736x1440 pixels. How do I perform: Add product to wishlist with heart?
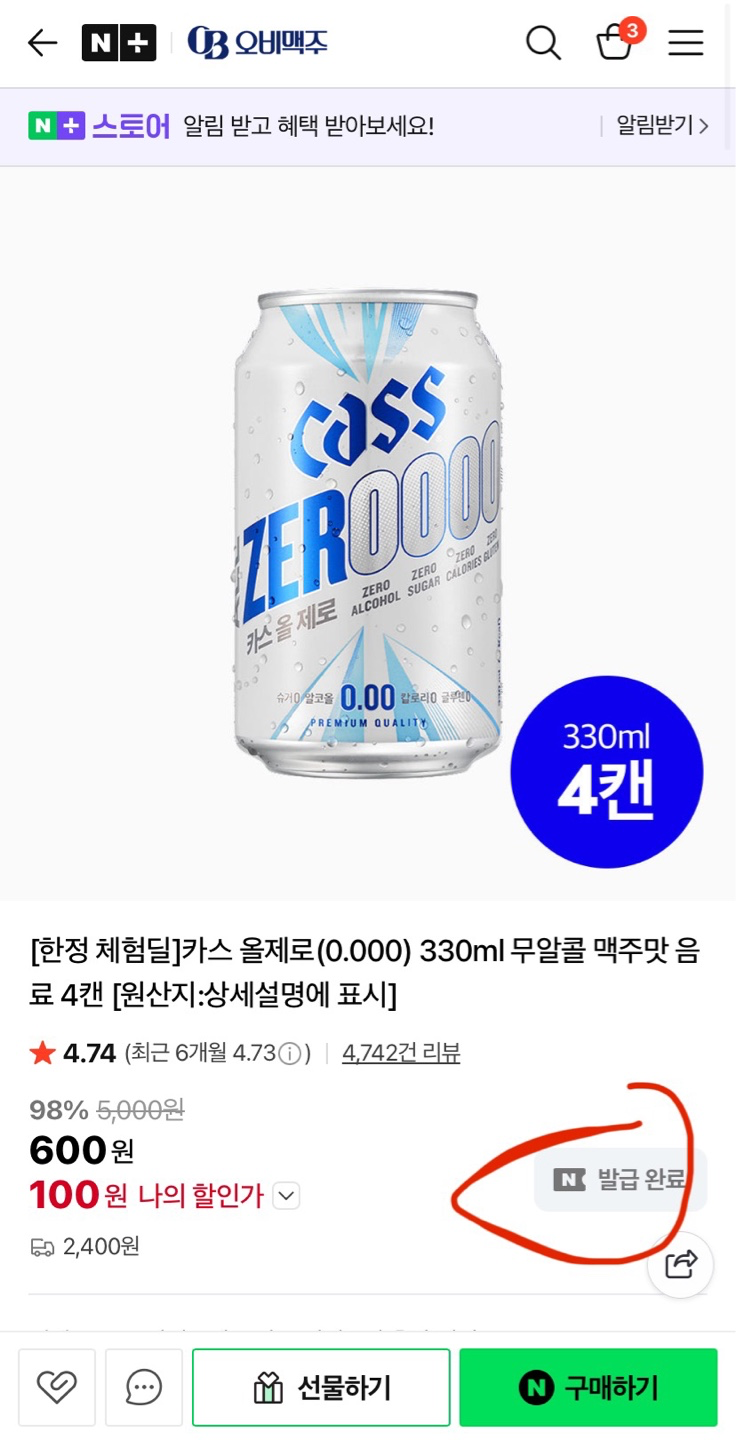click(57, 1387)
